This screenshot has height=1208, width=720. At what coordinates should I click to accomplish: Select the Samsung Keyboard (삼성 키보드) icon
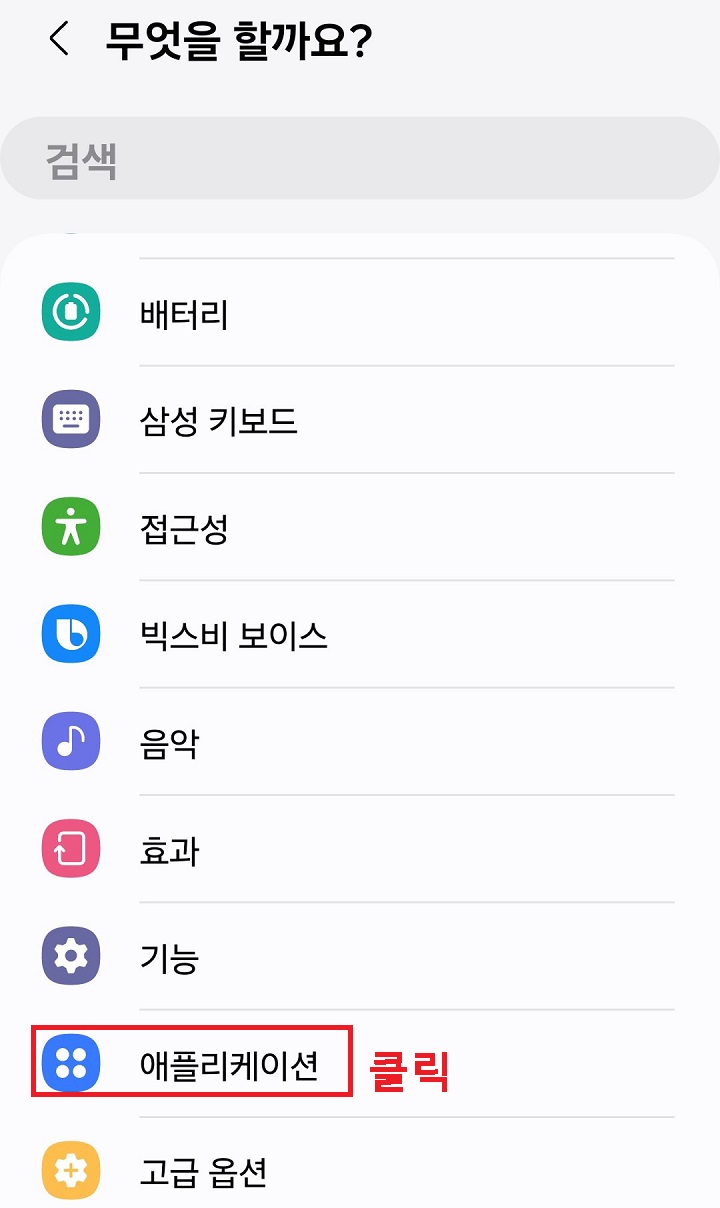68,419
